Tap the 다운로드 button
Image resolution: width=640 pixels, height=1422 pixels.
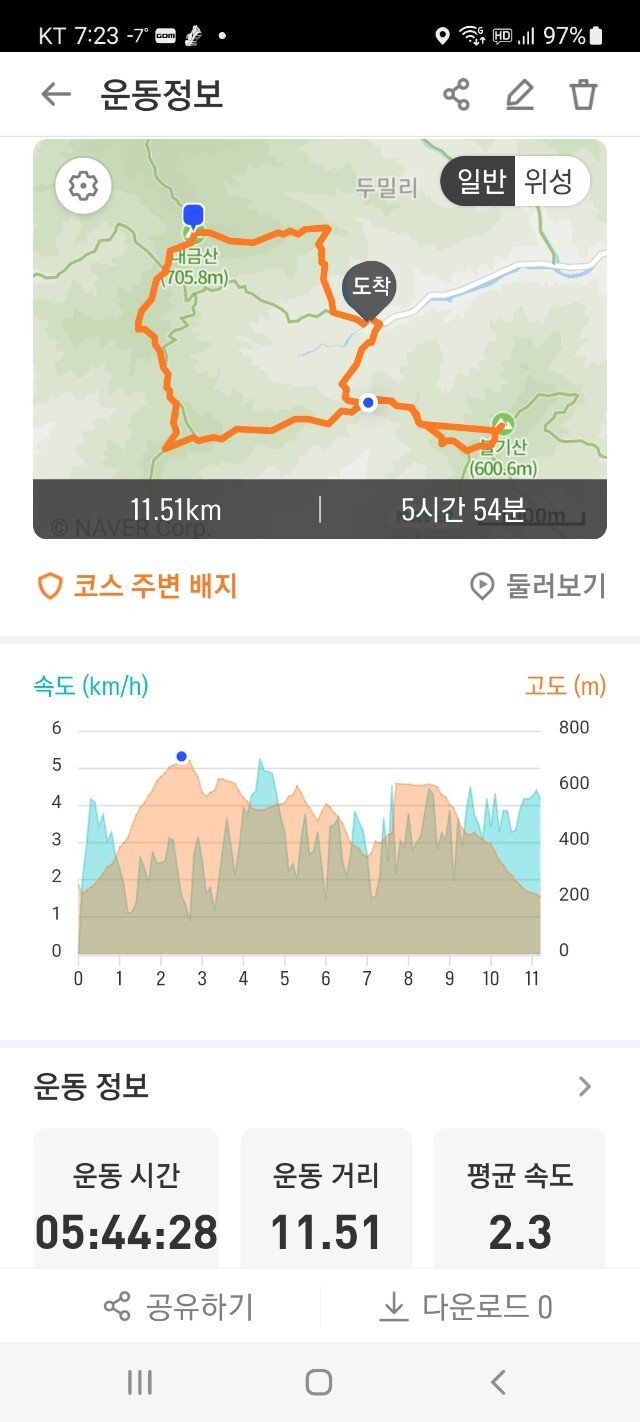[466, 1306]
